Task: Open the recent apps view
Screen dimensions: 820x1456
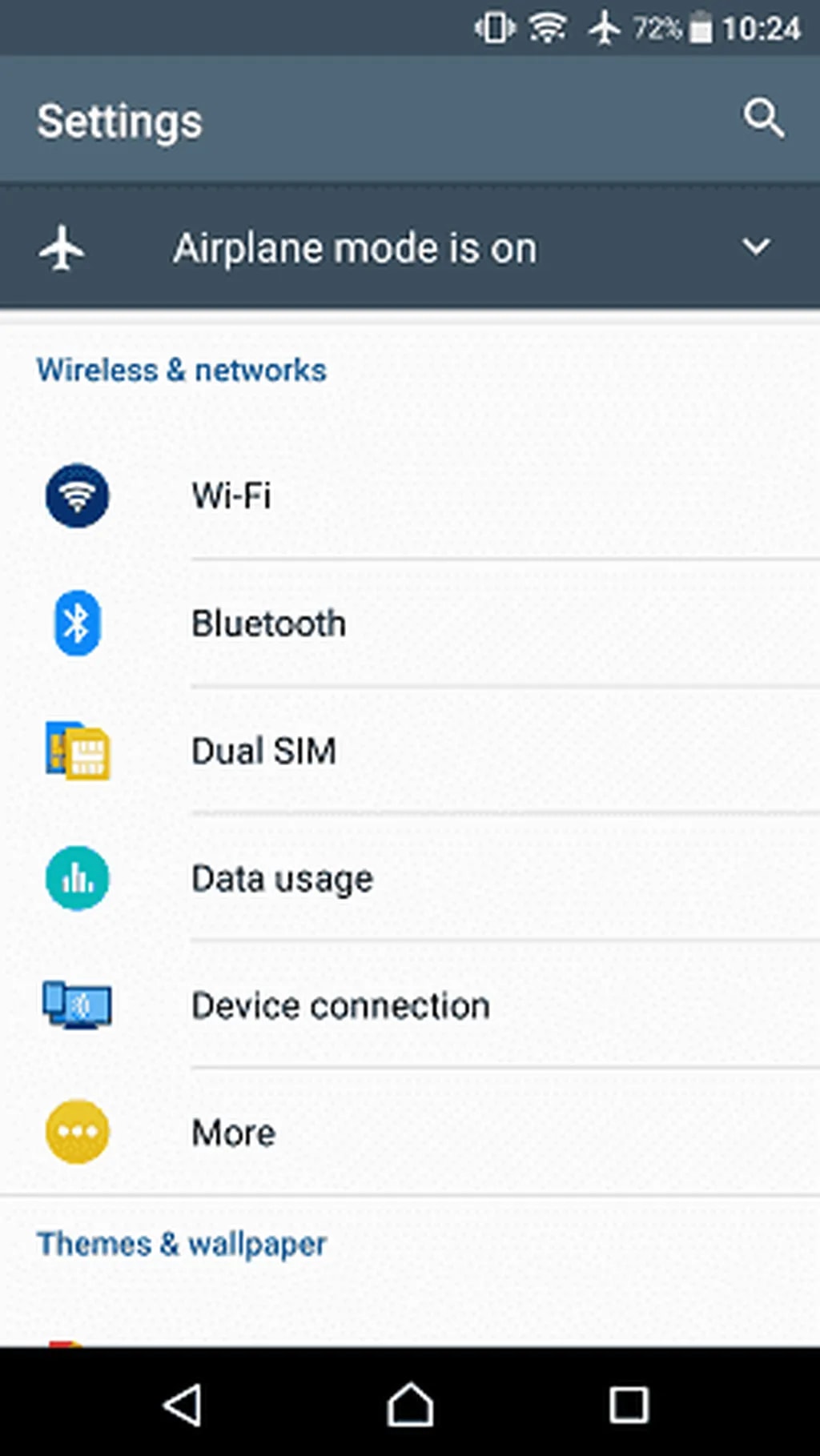Action: point(629,1404)
